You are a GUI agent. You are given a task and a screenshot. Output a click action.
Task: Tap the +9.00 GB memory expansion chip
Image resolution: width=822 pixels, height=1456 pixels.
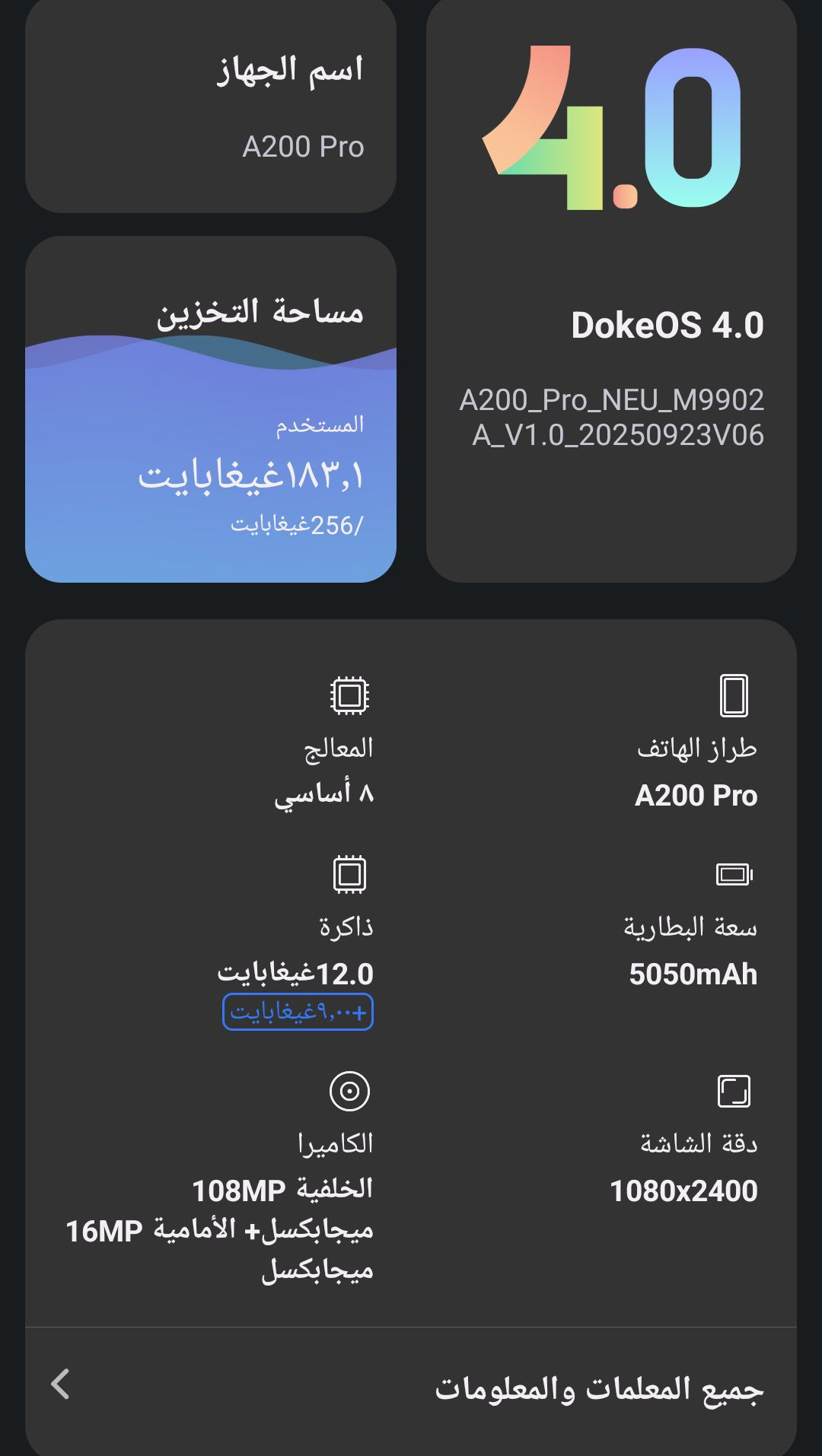(x=298, y=1012)
